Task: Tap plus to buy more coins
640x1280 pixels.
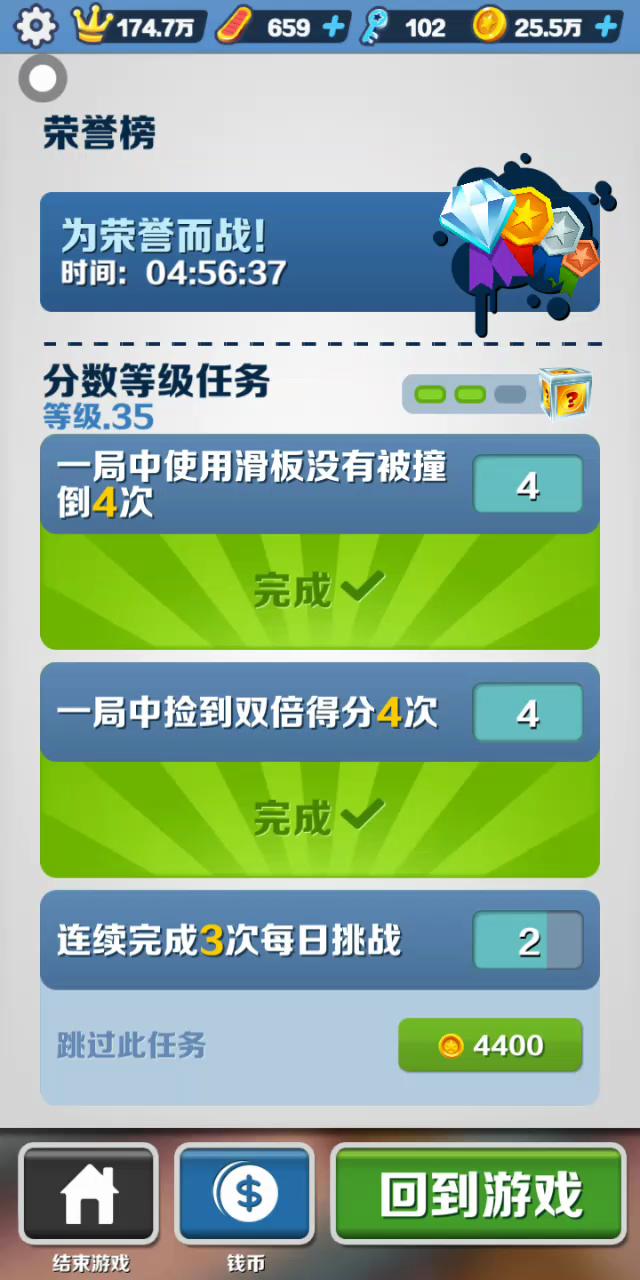Action: [x=605, y=27]
